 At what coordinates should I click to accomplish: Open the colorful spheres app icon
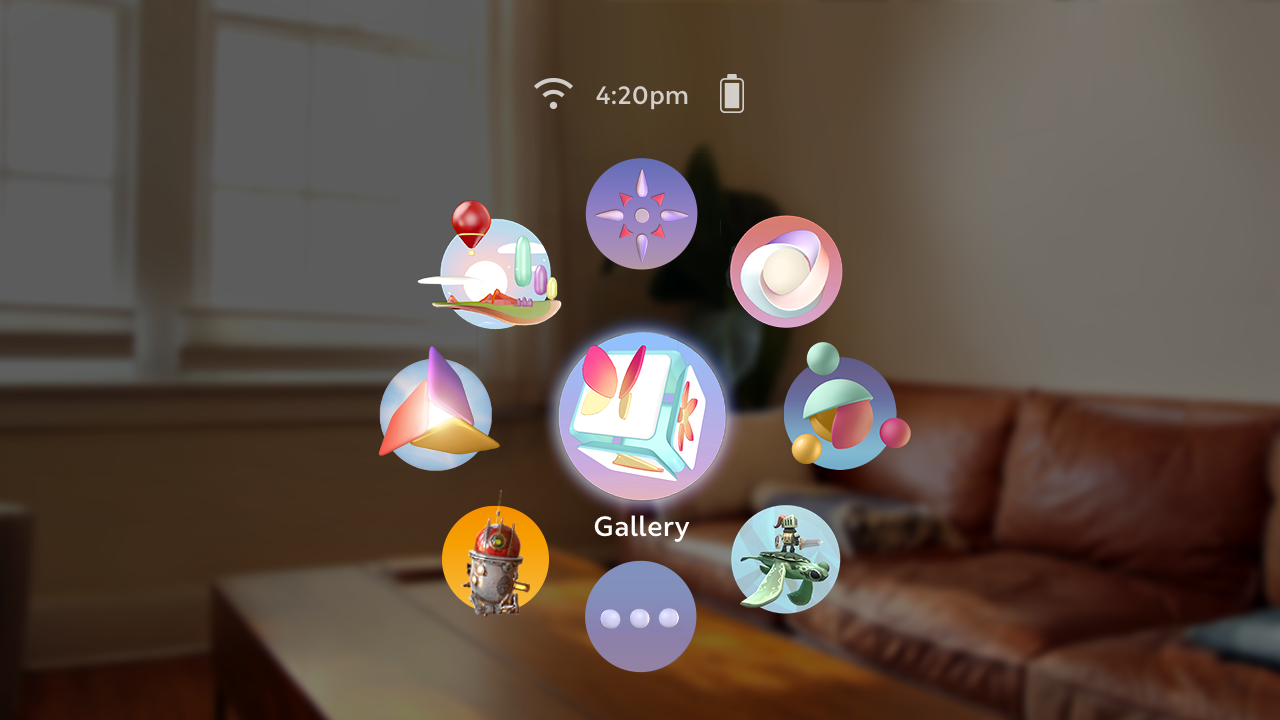[840, 413]
